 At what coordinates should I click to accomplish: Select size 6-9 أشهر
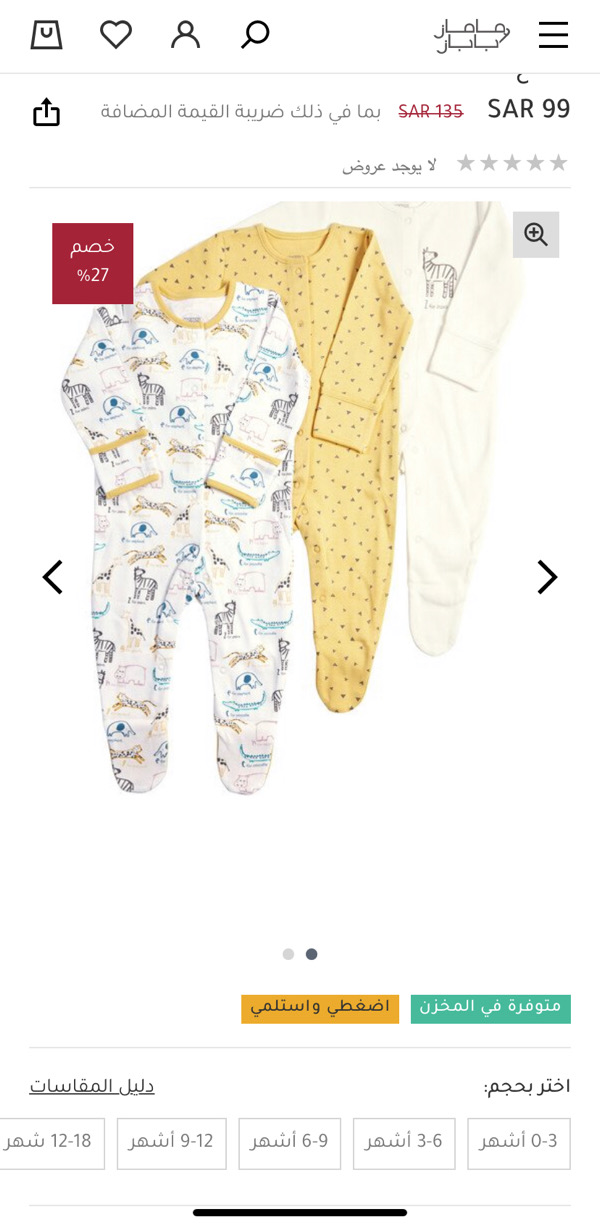point(289,1143)
